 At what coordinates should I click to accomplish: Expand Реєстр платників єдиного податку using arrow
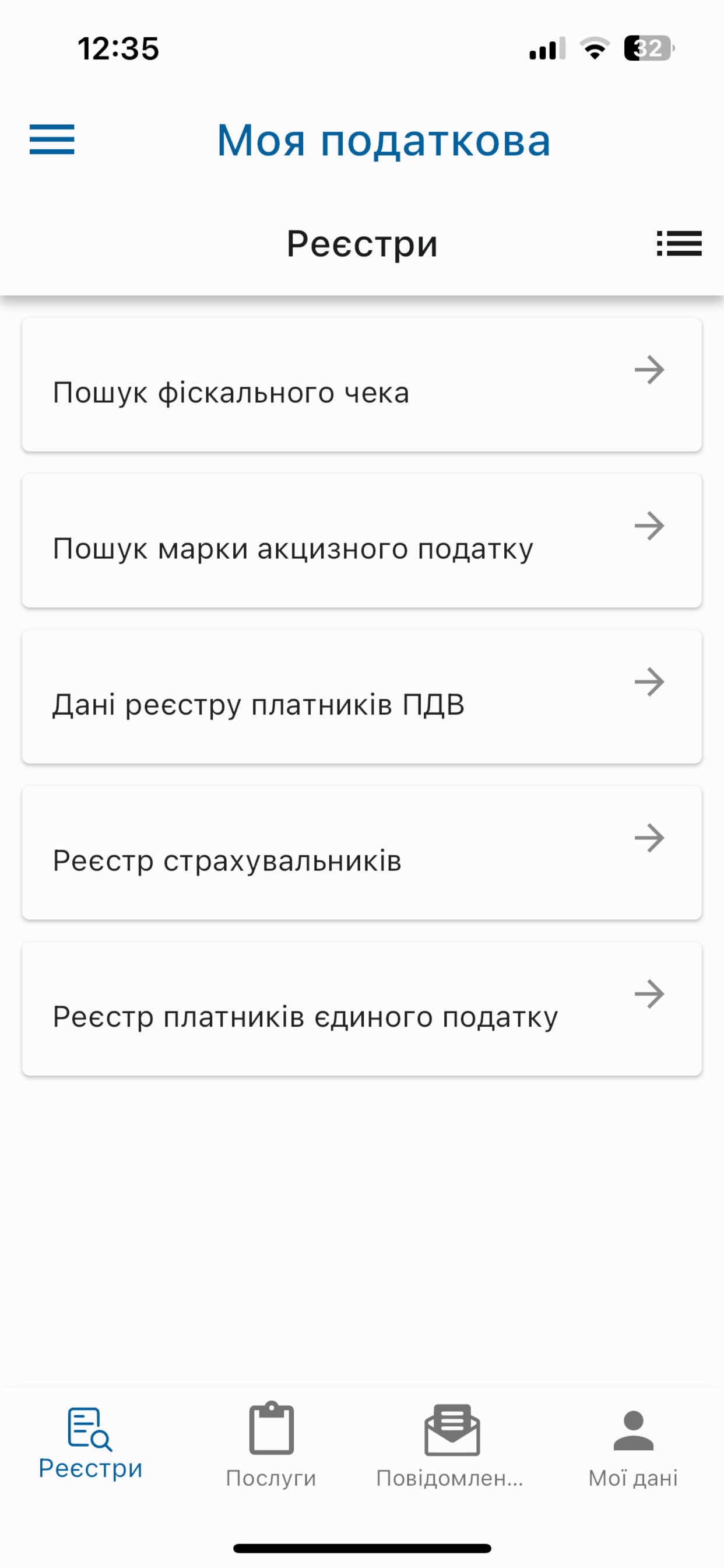click(x=651, y=994)
